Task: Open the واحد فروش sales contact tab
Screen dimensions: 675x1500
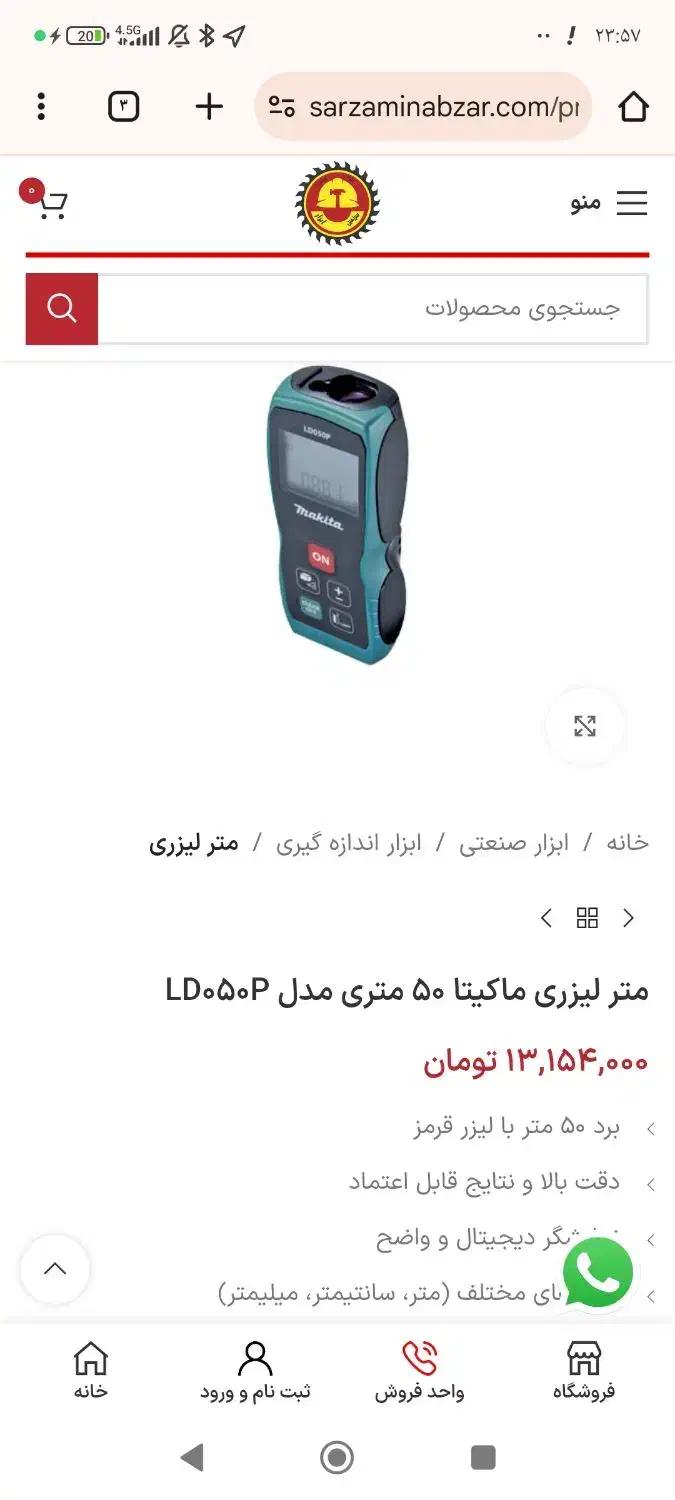Action: 420,1370
